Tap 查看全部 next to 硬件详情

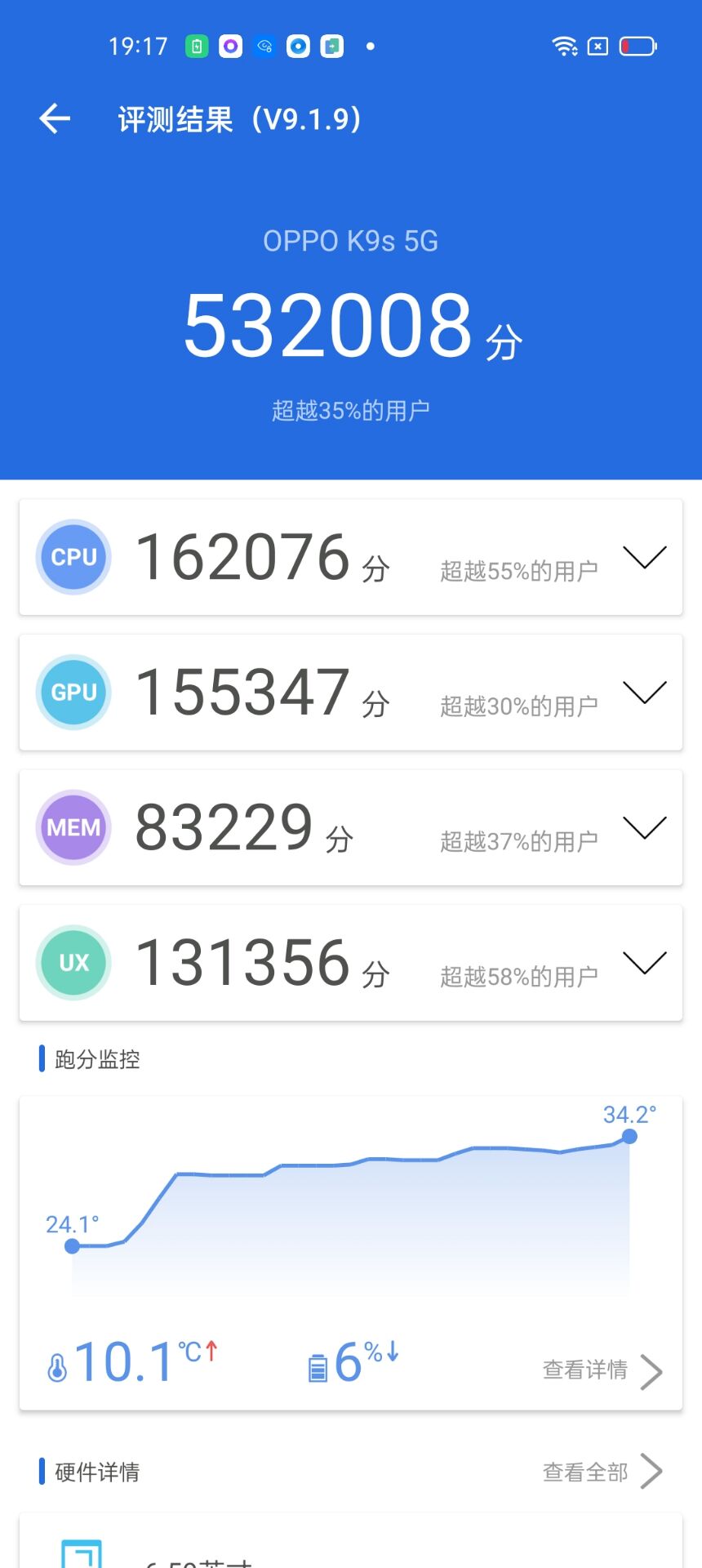(x=602, y=1472)
